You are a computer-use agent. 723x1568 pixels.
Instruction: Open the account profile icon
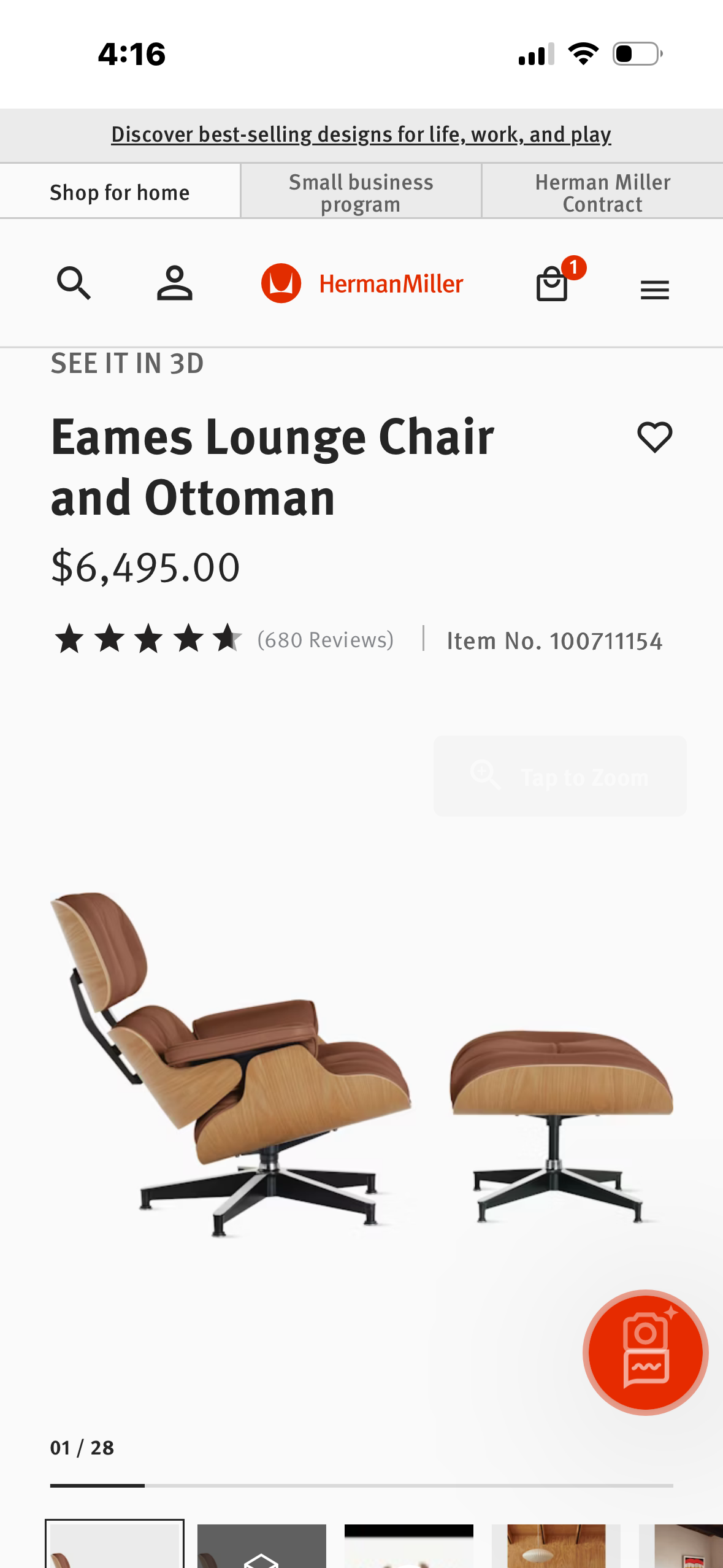tap(175, 283)
